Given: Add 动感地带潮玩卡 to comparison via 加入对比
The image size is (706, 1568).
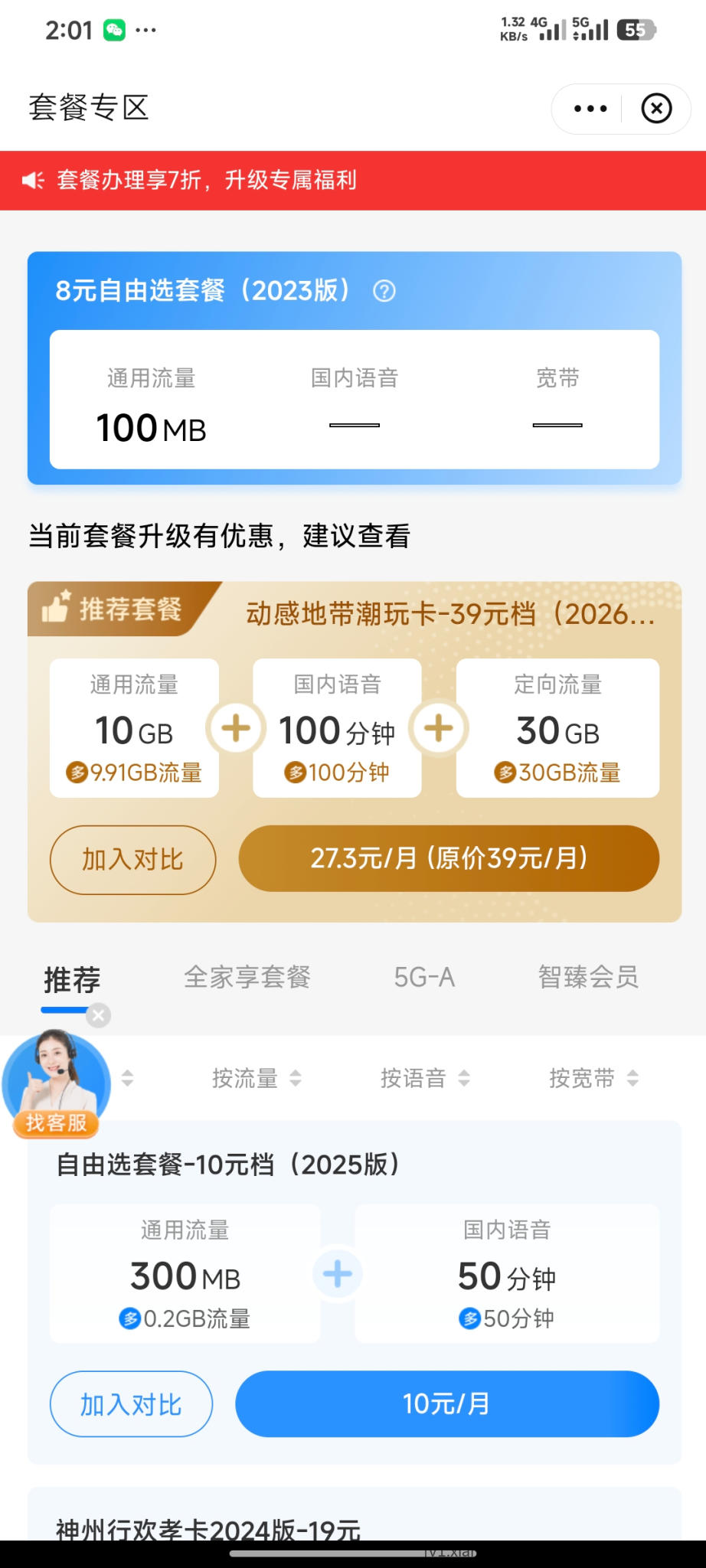Looking at the screenshot, I should point(132,859).
